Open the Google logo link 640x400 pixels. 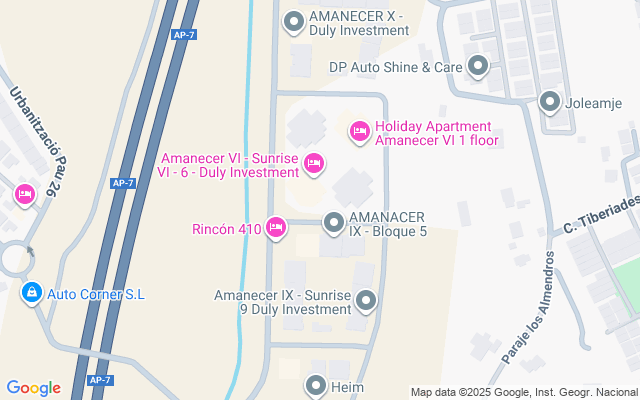(33, 388)
